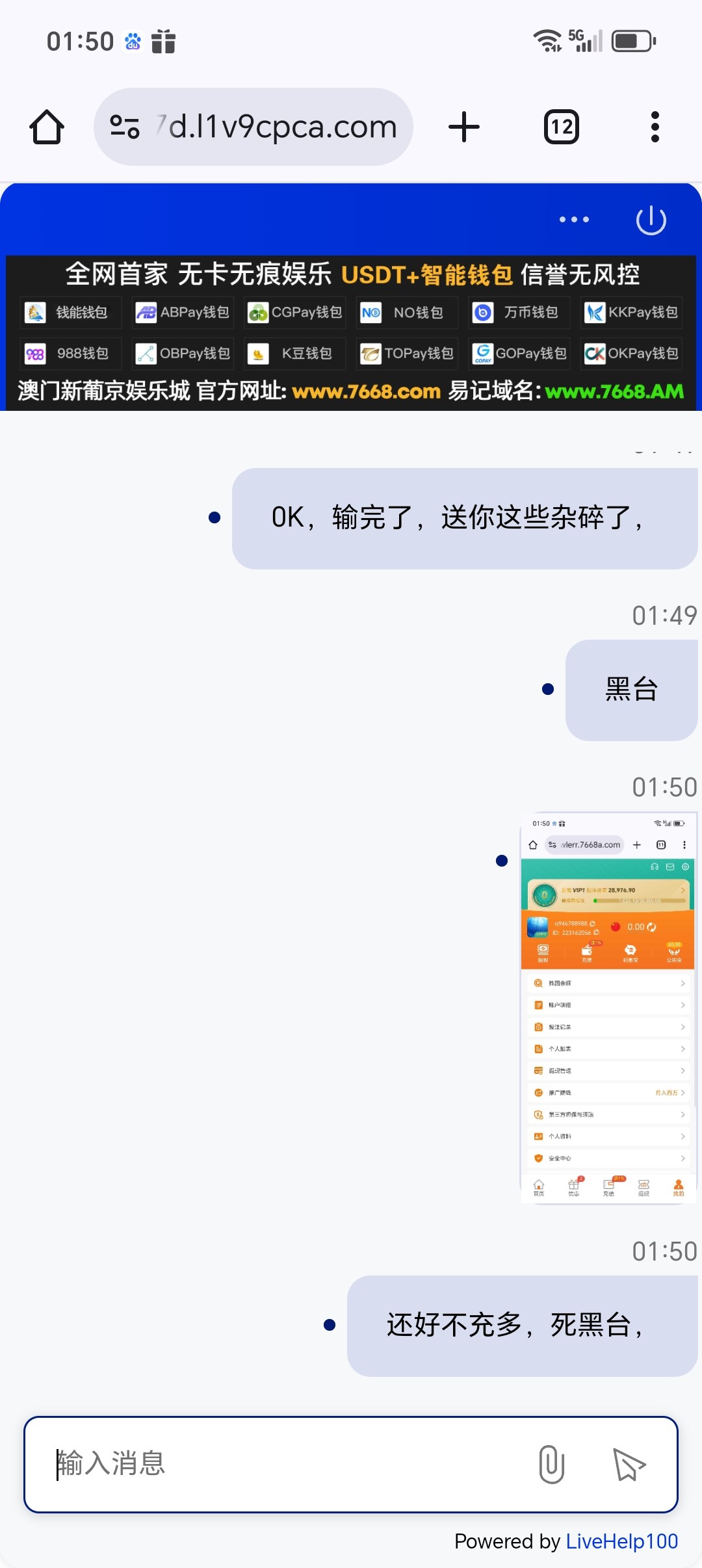The height and width of the screenshot is (1568, 702).
Task: View site info icon in address bar
Action: (x=125, y=127)
